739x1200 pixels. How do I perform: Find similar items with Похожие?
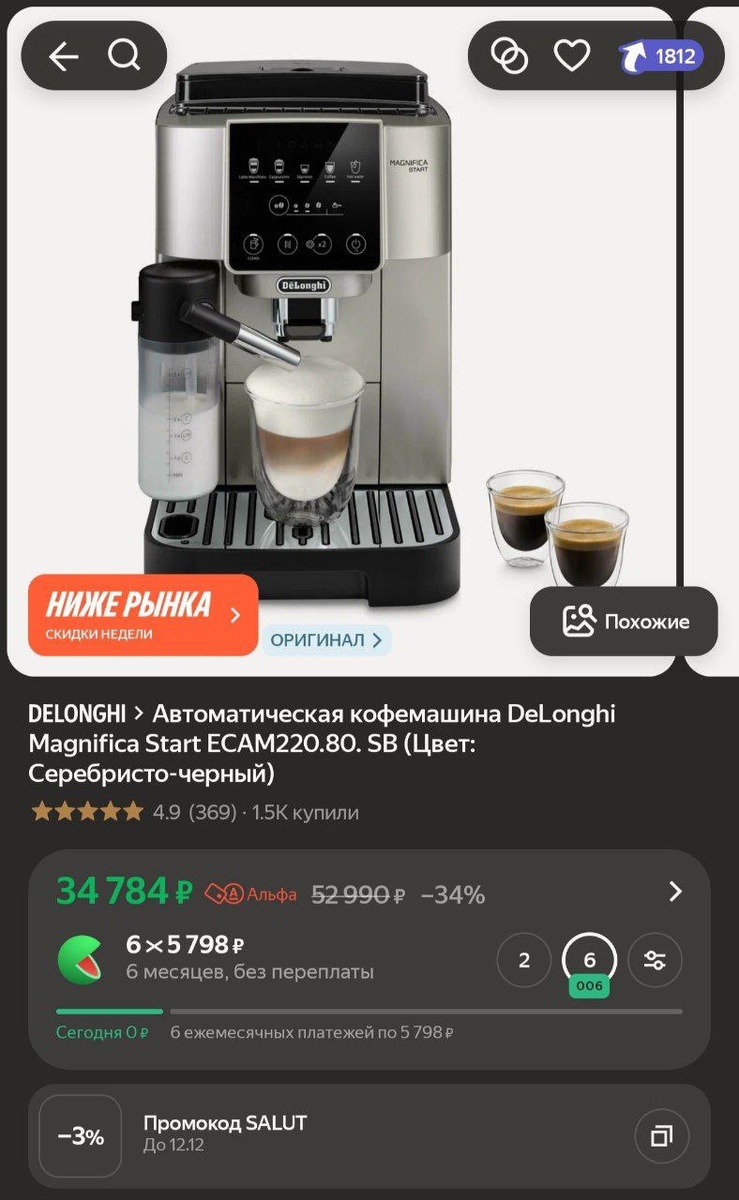[x=625, y=622]
